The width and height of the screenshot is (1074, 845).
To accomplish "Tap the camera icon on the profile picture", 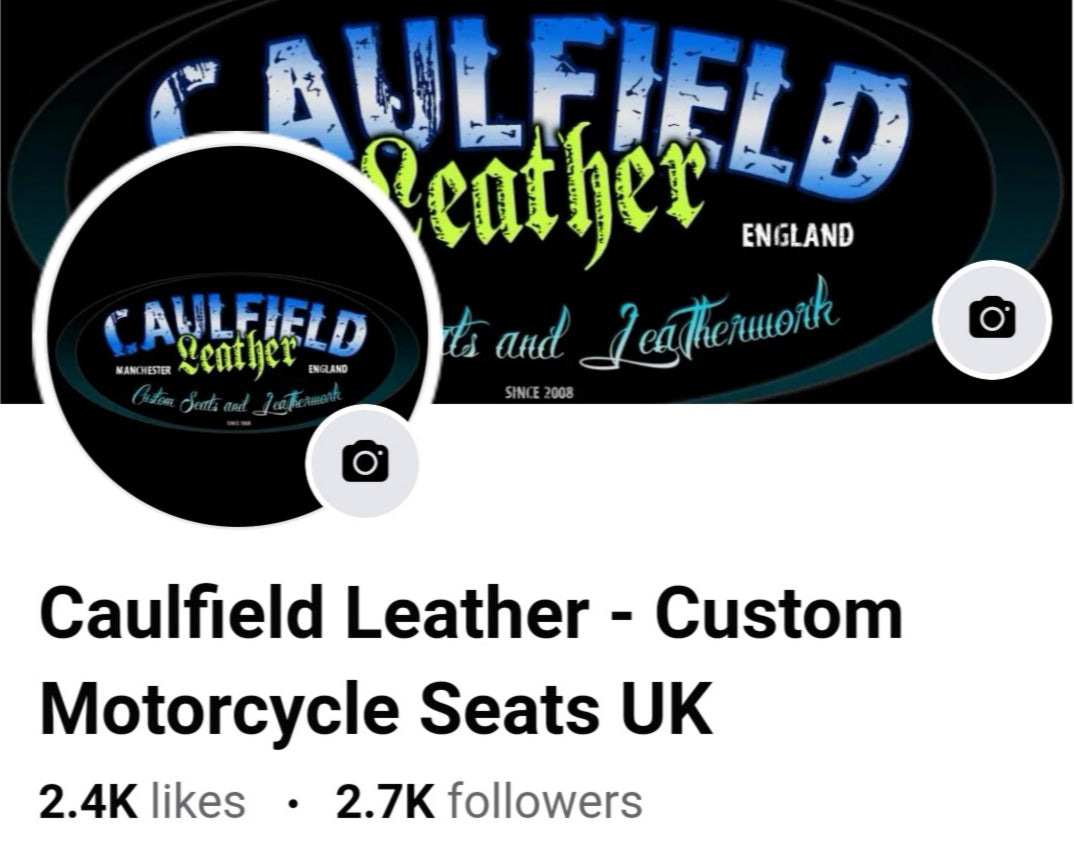I will click(365, 461).
